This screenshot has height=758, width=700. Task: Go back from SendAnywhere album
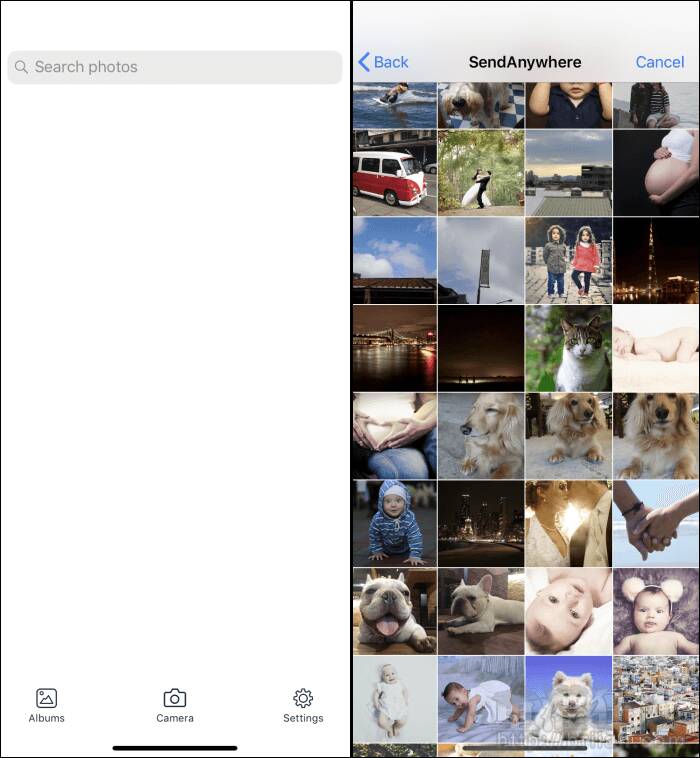pyautogui.click(x=383, y=62)
